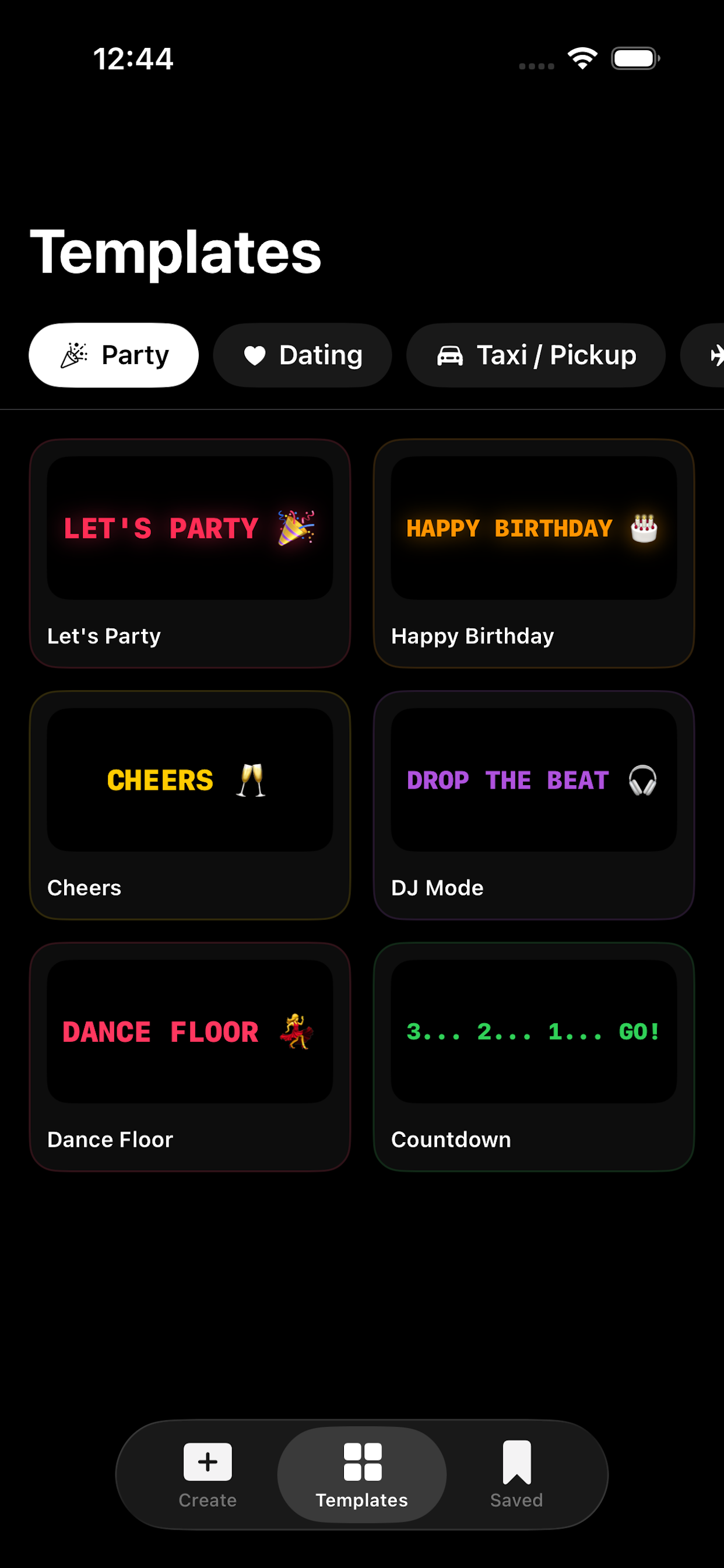Switch to the Dating category
The height and width of the screenshot is (1568, 724).
point(303,355)
